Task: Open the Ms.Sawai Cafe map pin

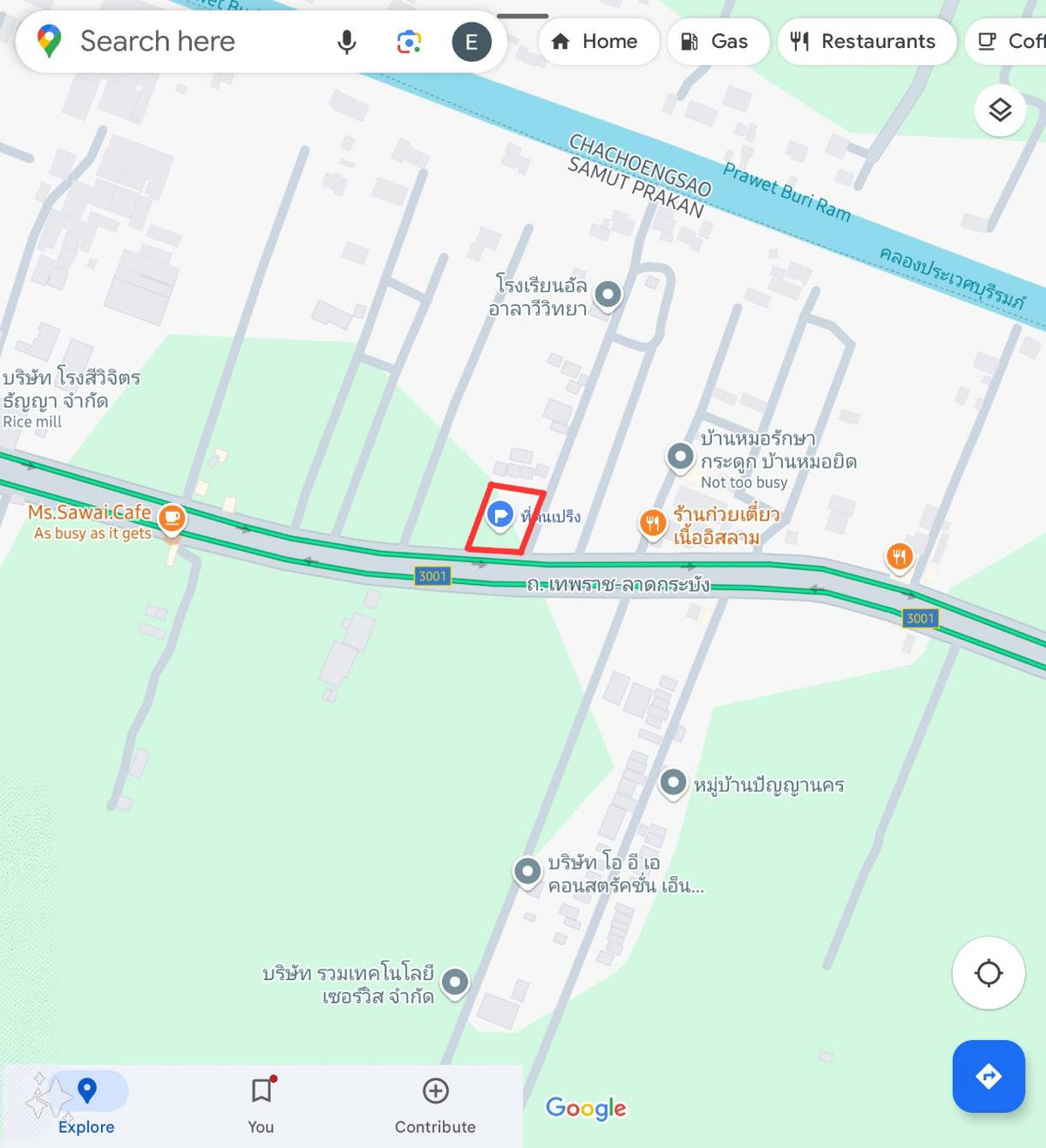Action: click(x=173, y=518)
